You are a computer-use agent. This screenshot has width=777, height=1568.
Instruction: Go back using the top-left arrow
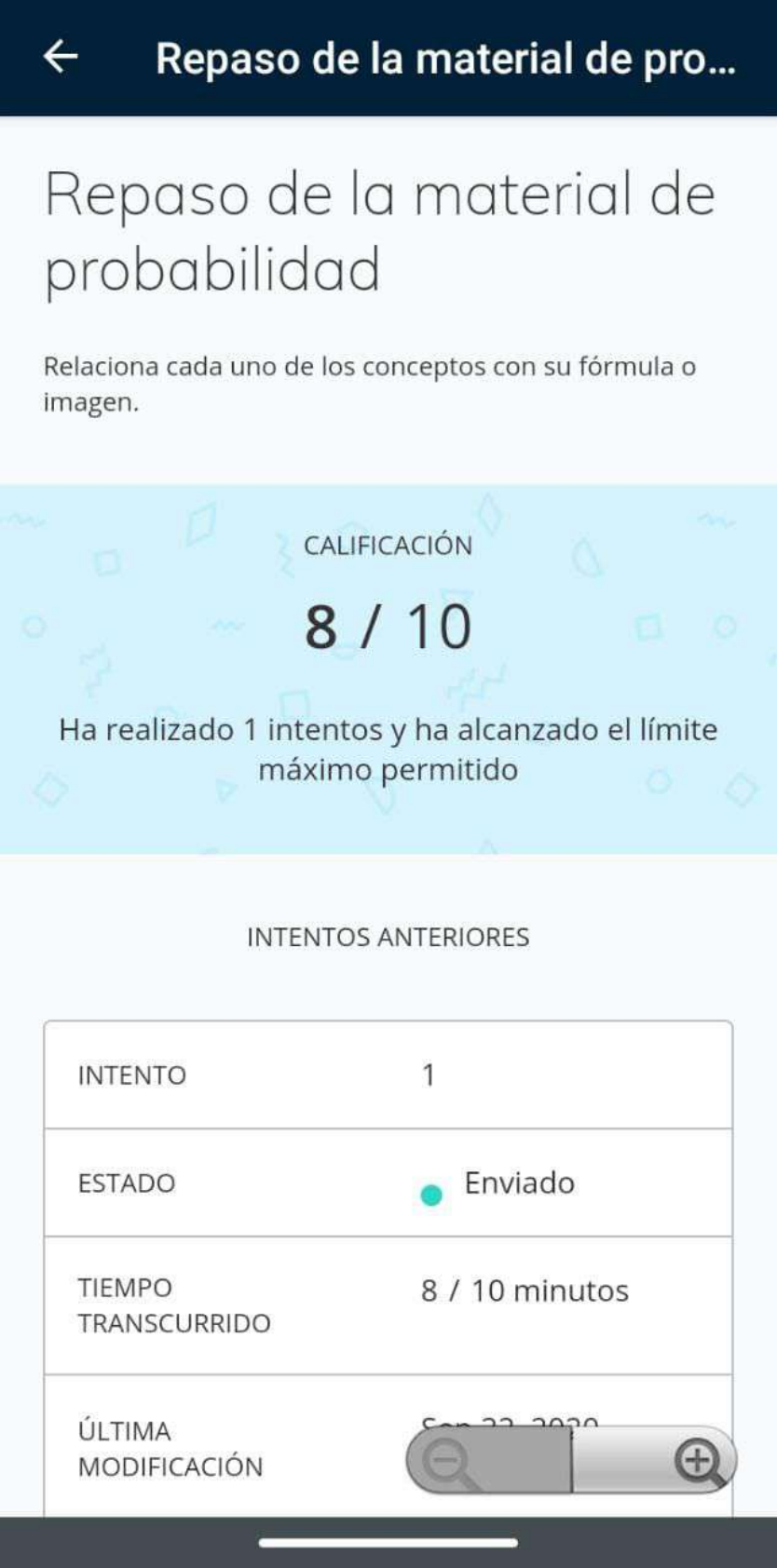pyautogui.click(x=61, y=58)
